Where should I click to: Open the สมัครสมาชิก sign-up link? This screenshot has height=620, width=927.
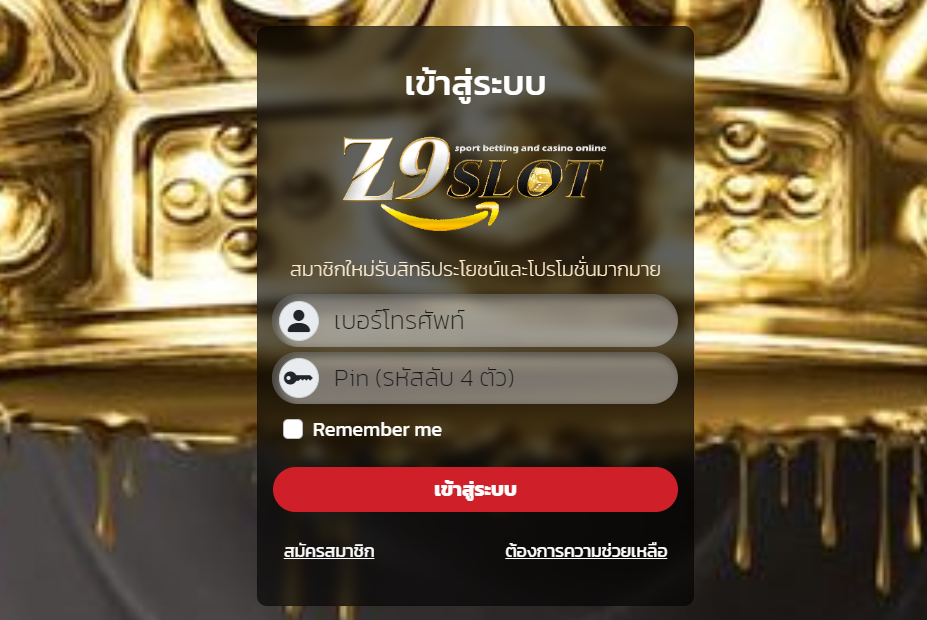(x=329, y=551)
